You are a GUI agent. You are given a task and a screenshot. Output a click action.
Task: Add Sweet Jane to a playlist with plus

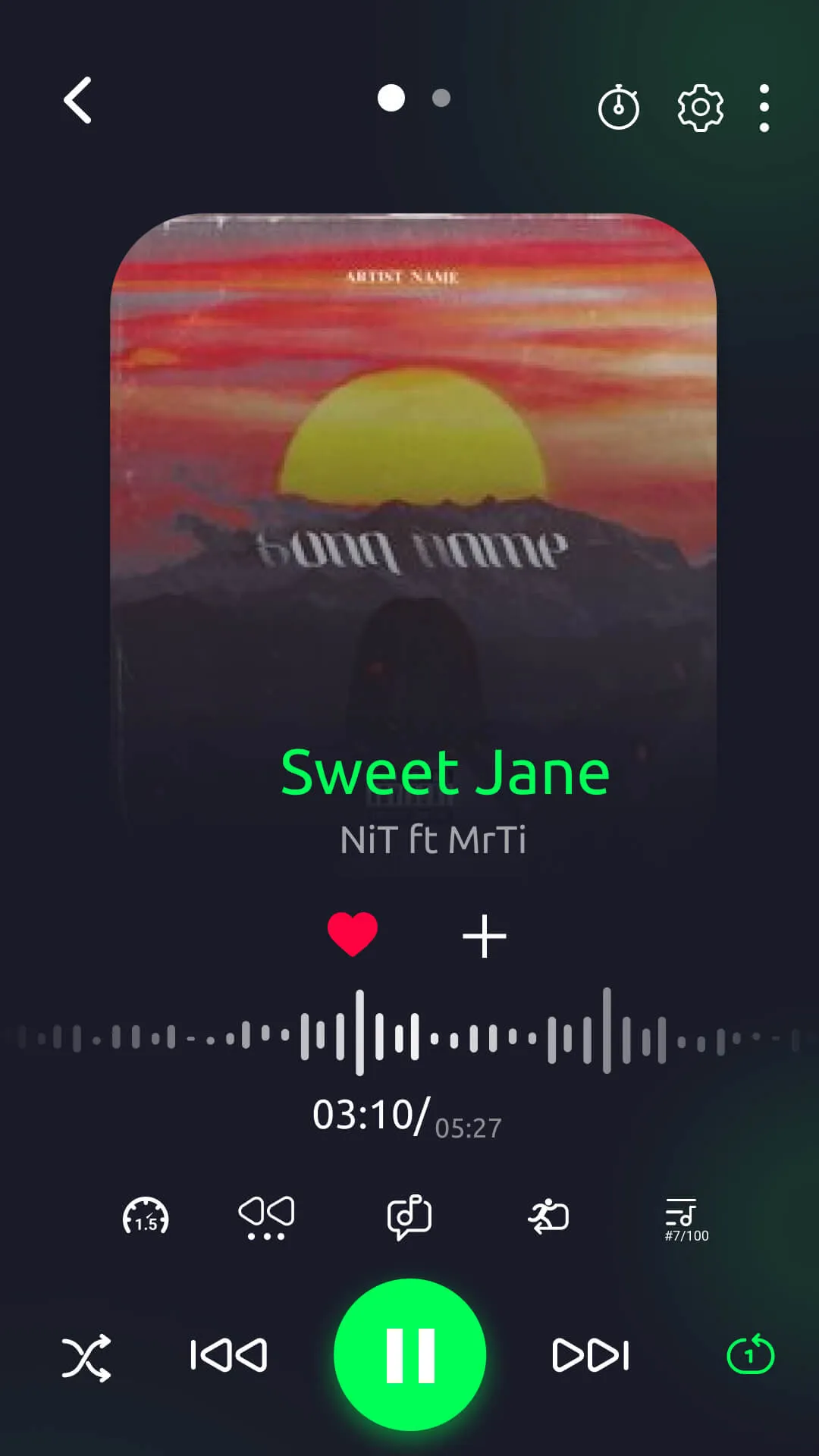(x=484, y=937)
